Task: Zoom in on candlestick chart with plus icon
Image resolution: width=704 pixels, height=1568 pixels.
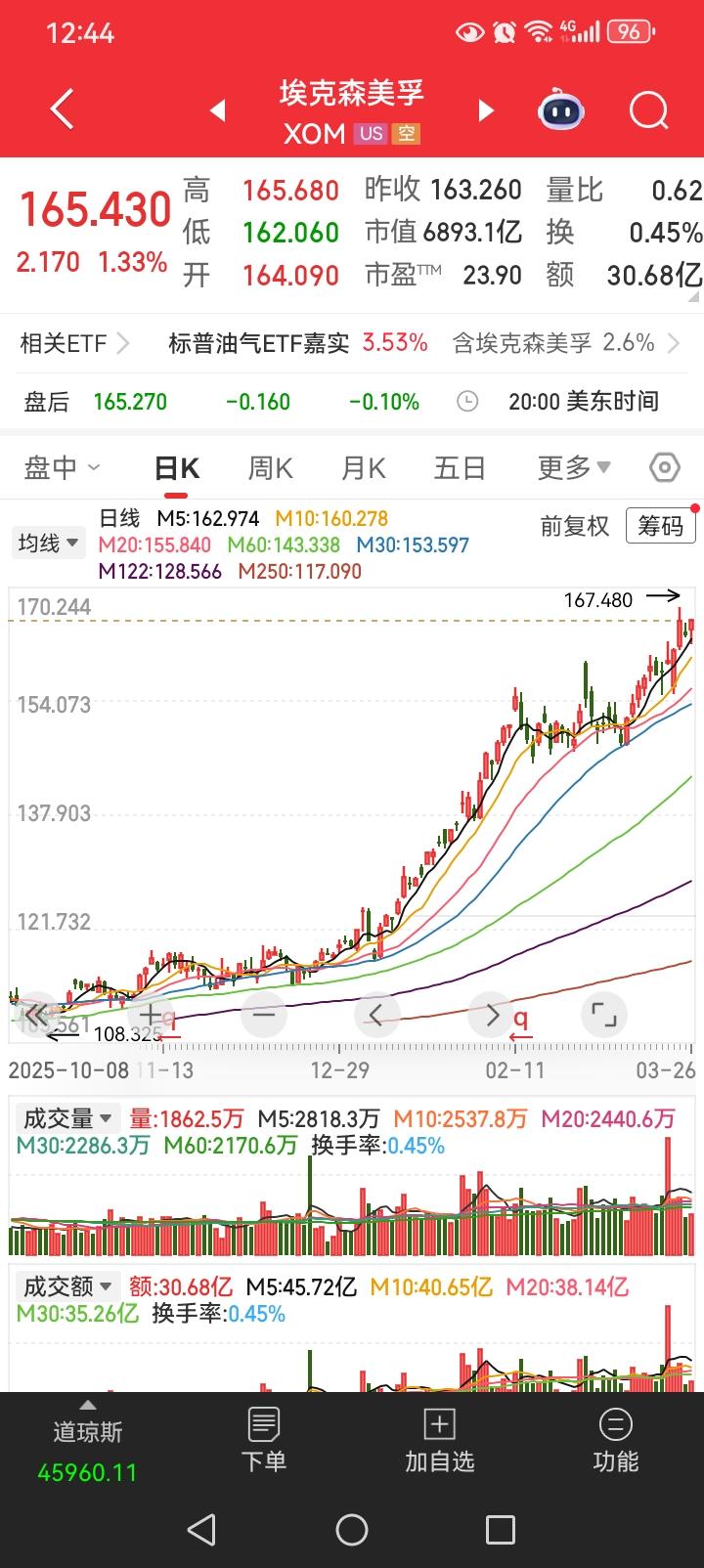Action: coord(150,1015)
